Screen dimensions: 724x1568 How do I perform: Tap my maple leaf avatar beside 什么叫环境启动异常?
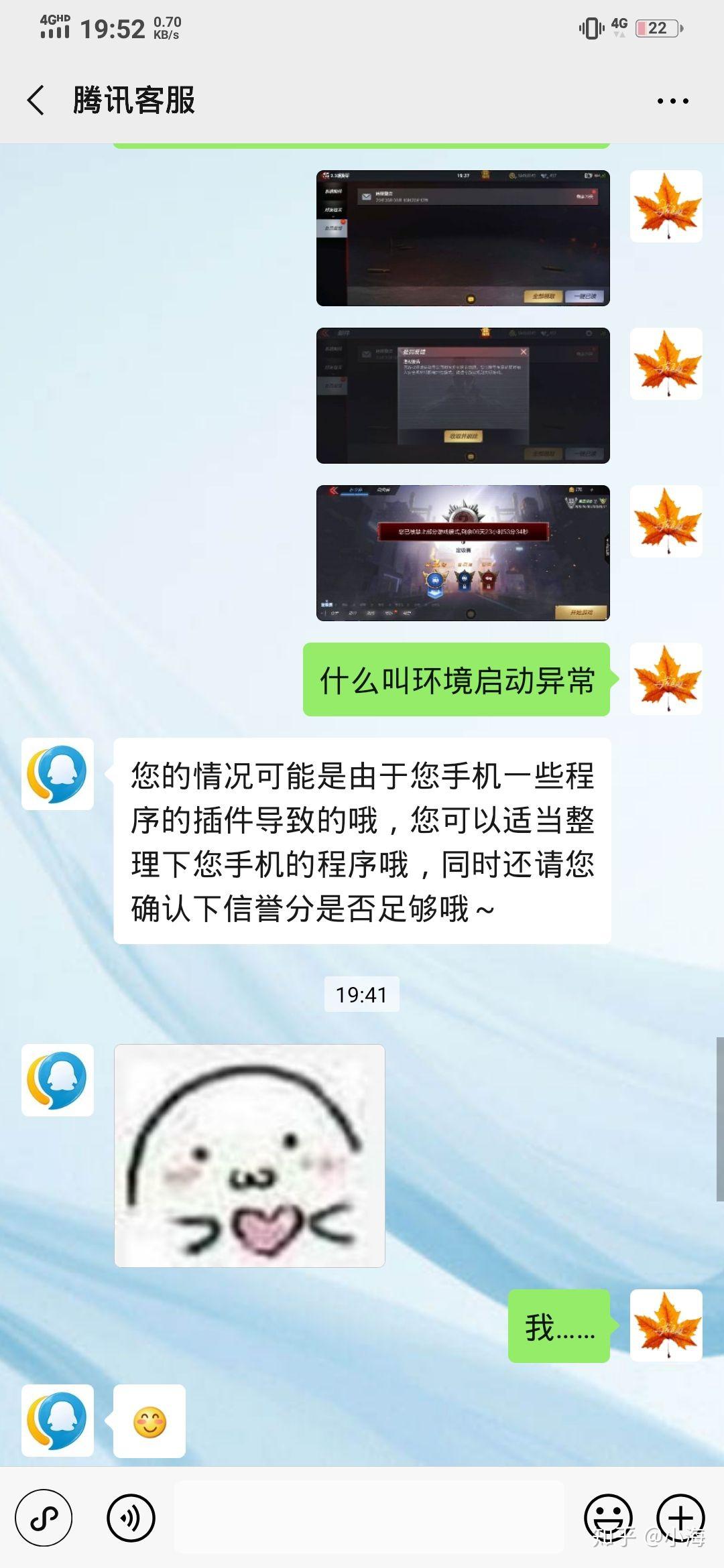tap(666, 679)
